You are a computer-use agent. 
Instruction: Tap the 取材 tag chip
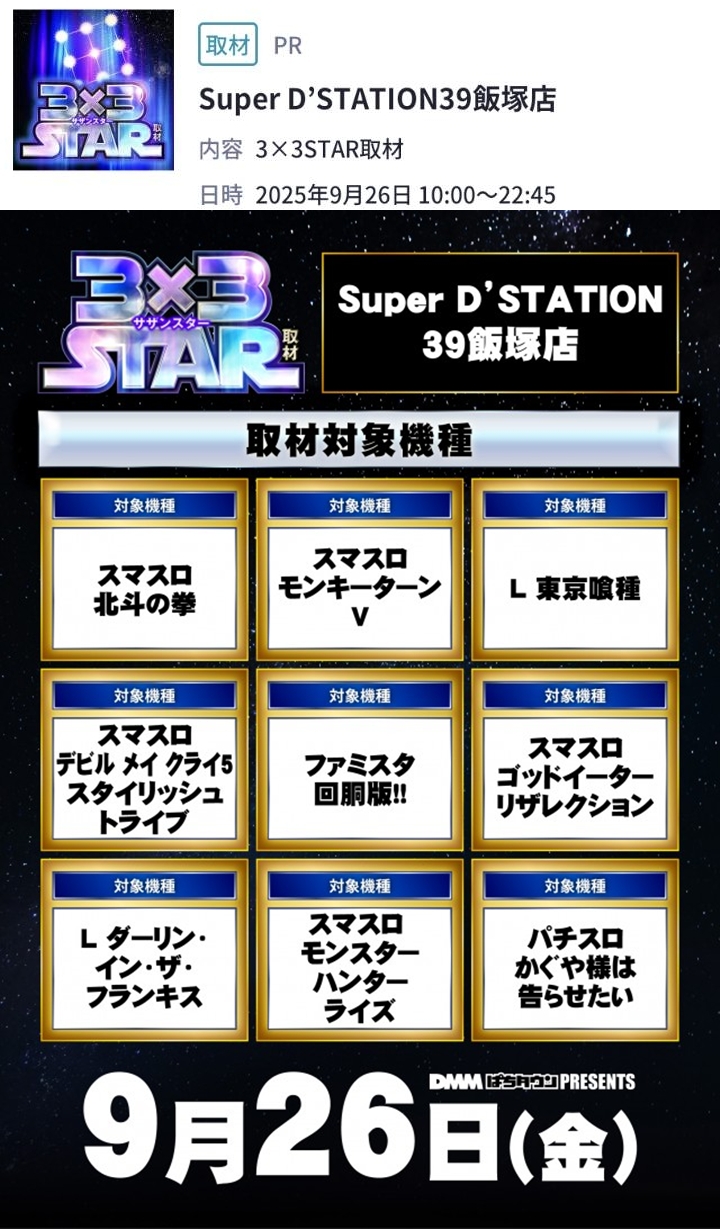[x=227, y=45]
